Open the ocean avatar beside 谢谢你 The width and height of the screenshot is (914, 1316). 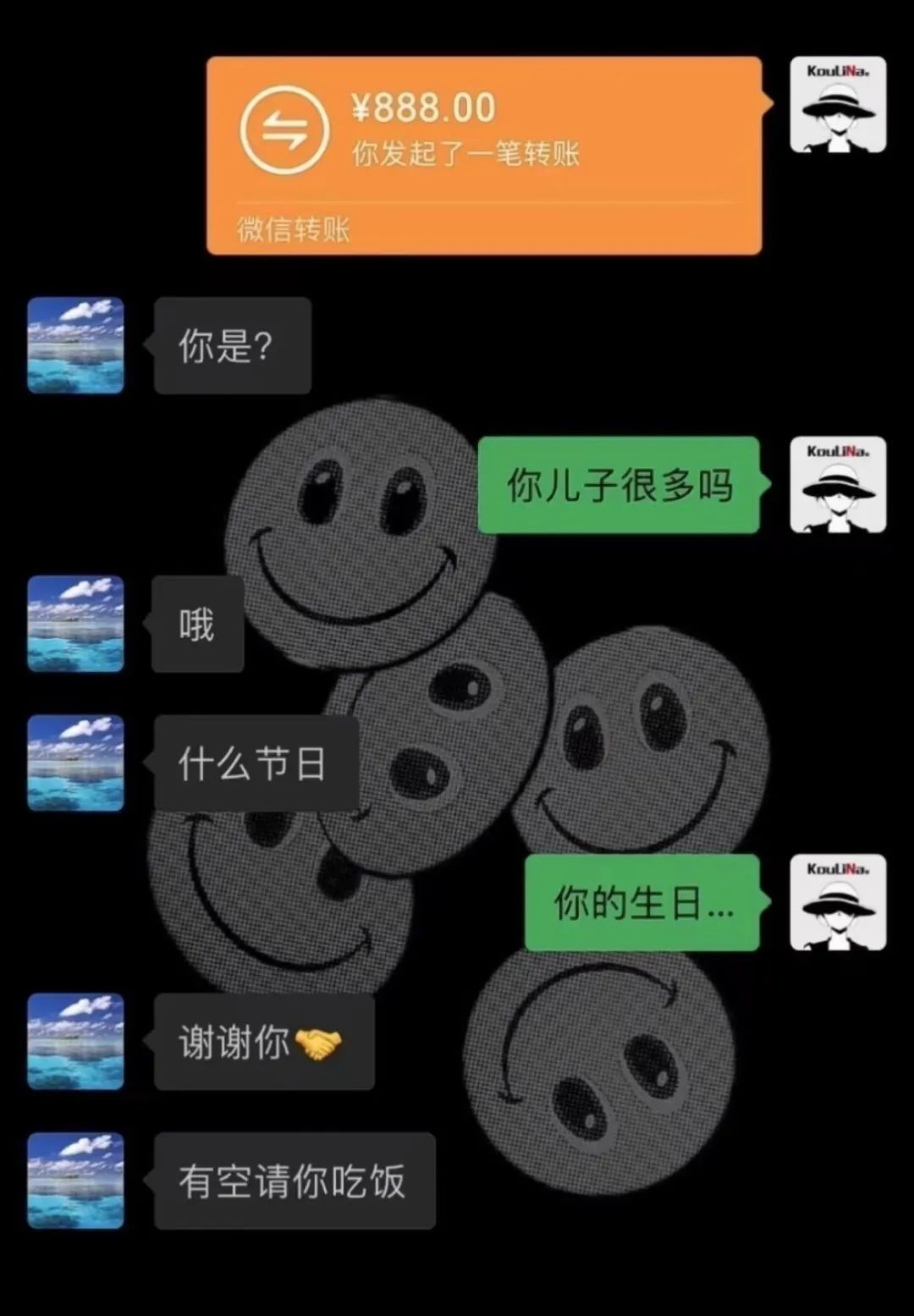pos(74,1040)
